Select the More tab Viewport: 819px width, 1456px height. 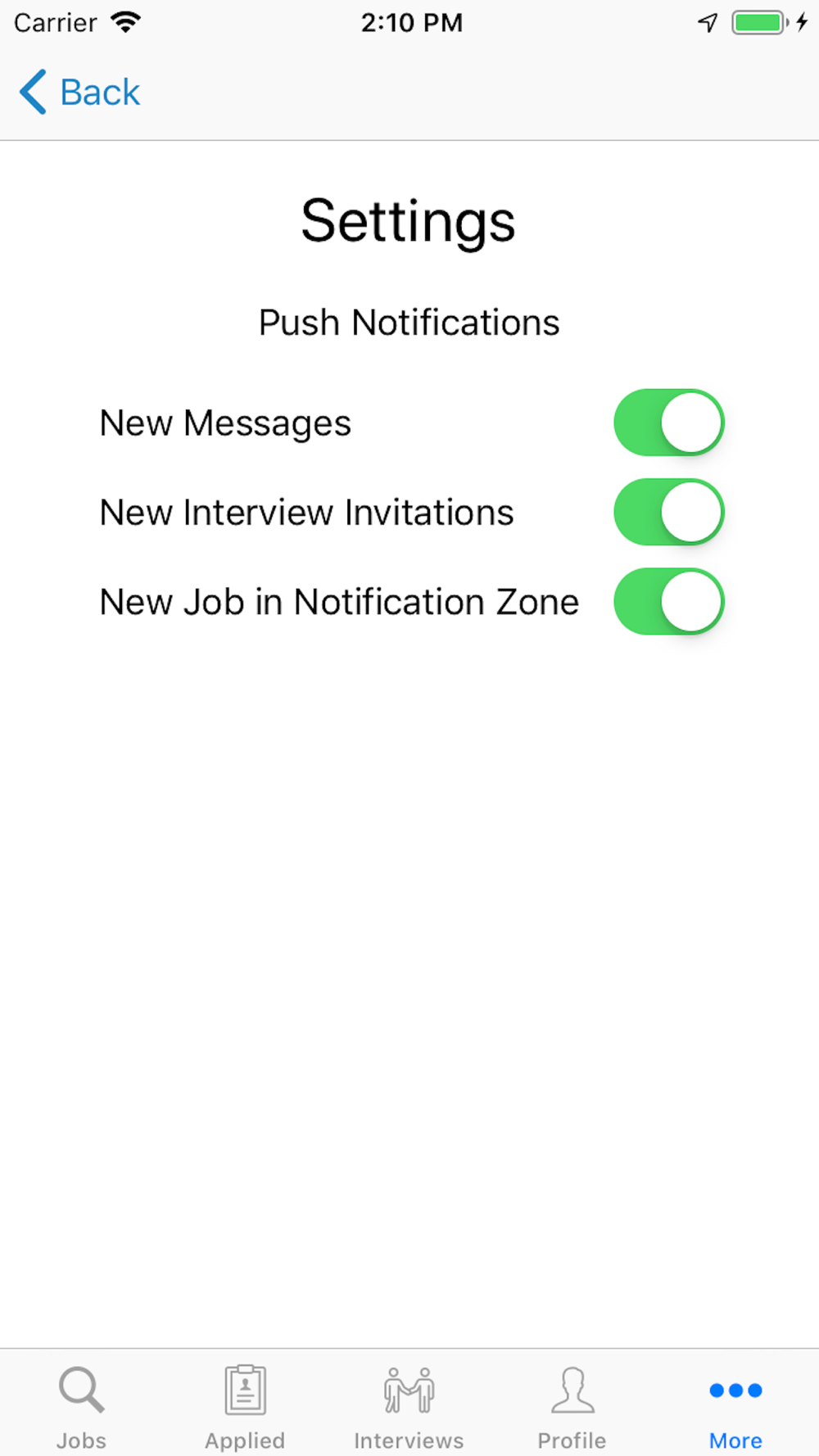pyautogui.click(x=735, y=1406)
